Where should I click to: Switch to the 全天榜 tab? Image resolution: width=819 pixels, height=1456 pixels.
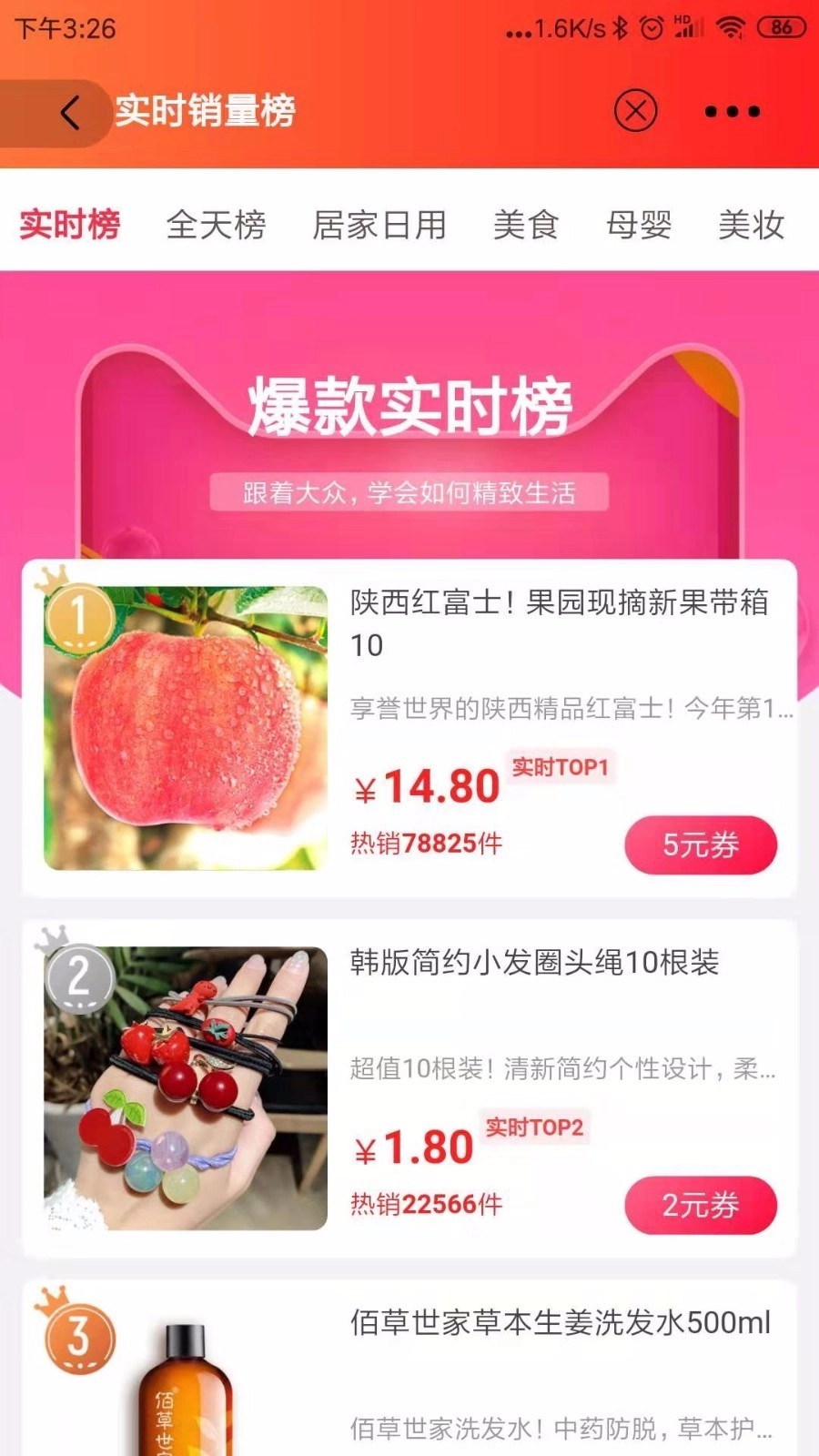[x=217, y=225]
